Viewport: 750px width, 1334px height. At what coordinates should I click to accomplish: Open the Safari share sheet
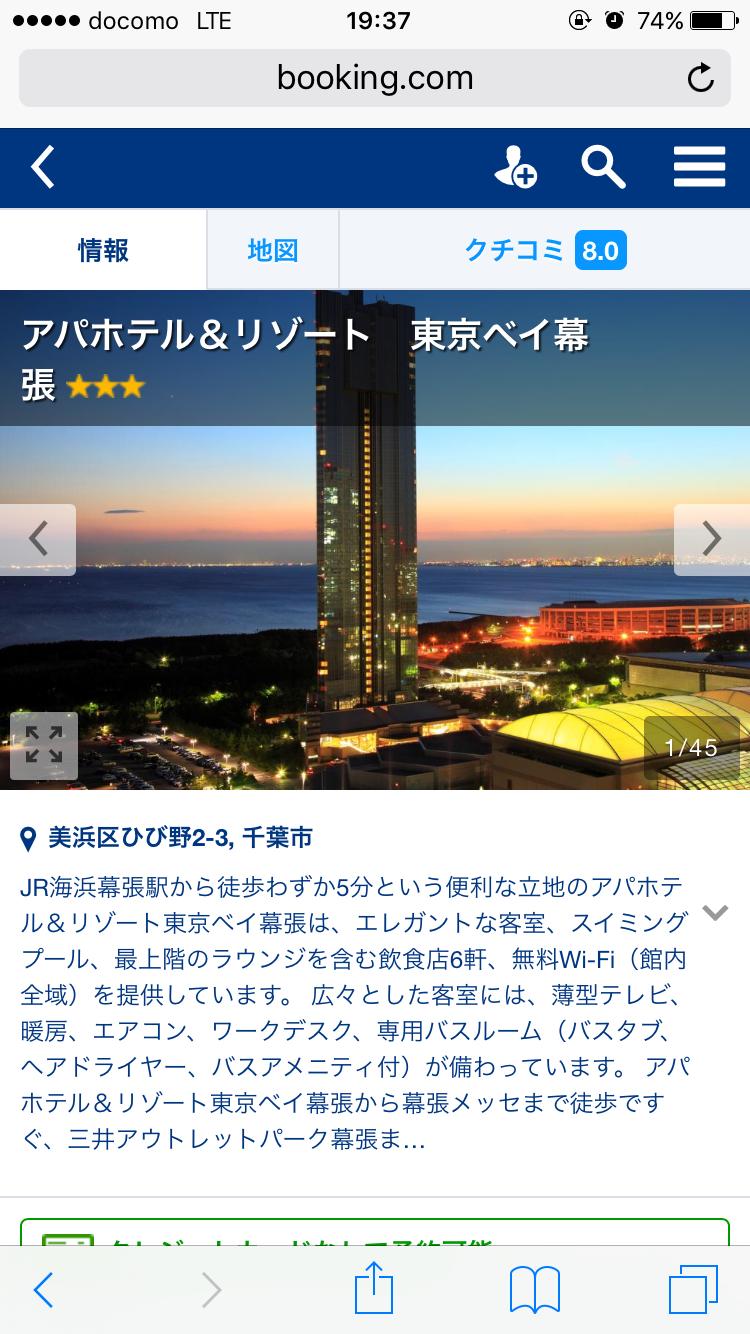click(375, 1290)
